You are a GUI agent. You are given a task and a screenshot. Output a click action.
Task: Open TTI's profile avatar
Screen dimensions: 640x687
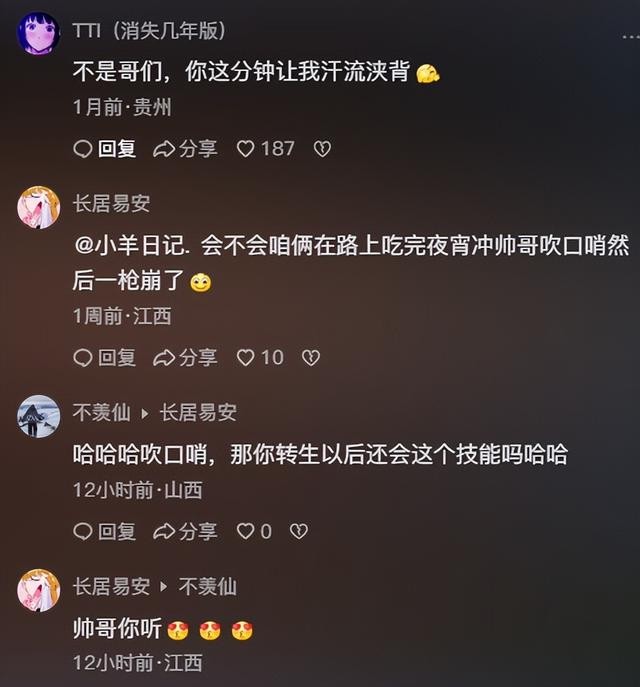(39, 34)
